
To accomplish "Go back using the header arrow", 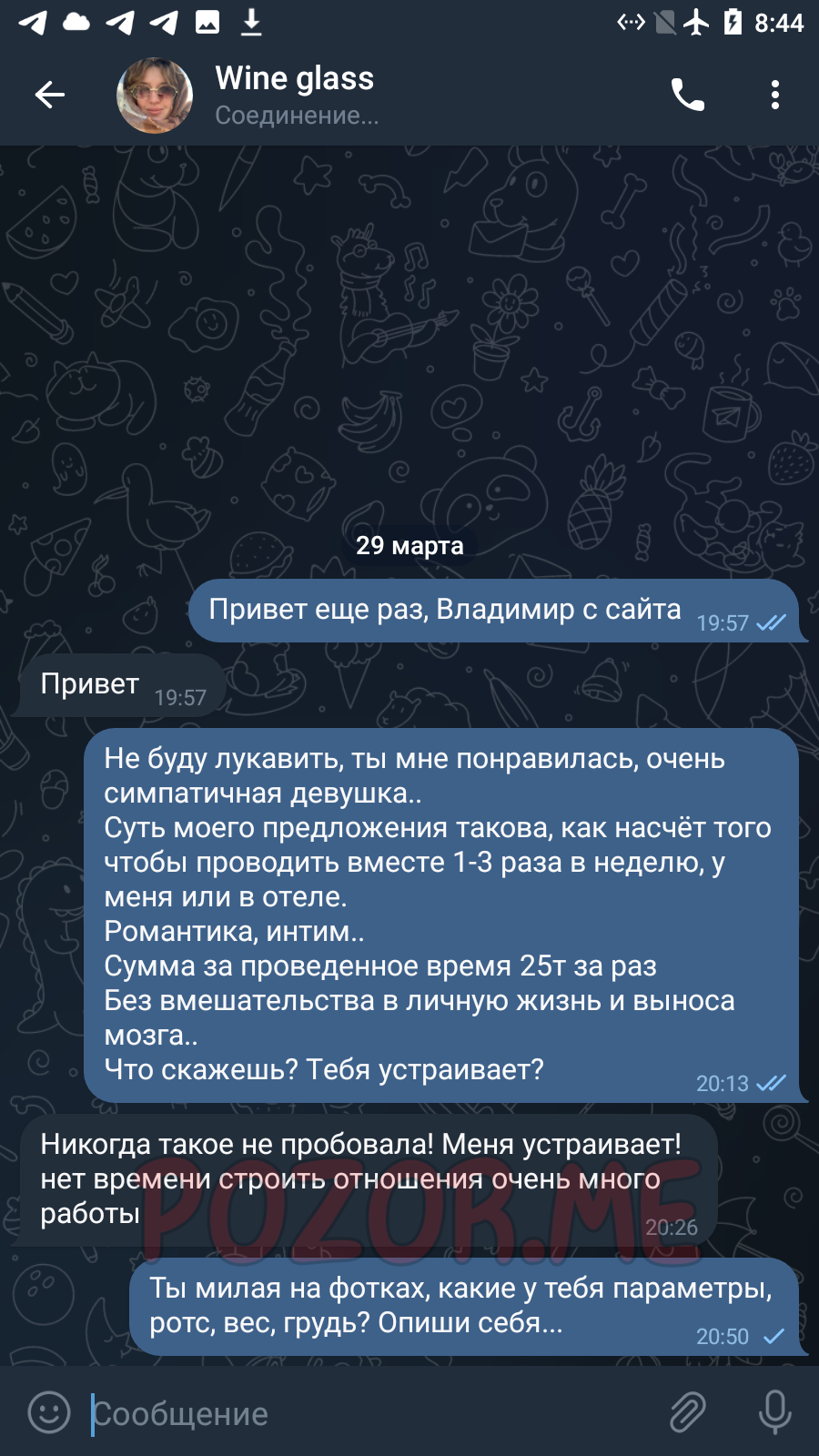I will (x=50, y=95).
